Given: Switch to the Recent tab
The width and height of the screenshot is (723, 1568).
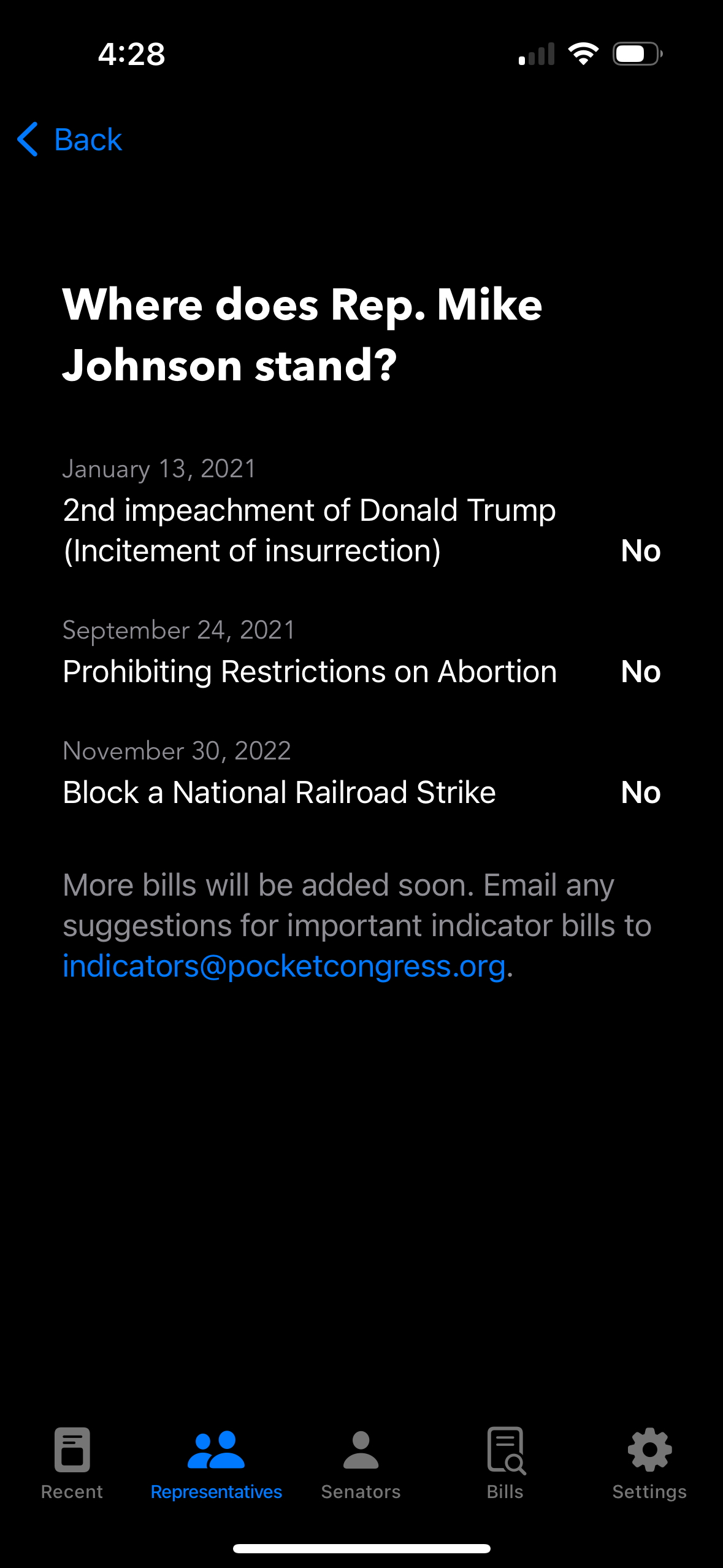Looking at the screenshot, I should tap(72, 1463).
